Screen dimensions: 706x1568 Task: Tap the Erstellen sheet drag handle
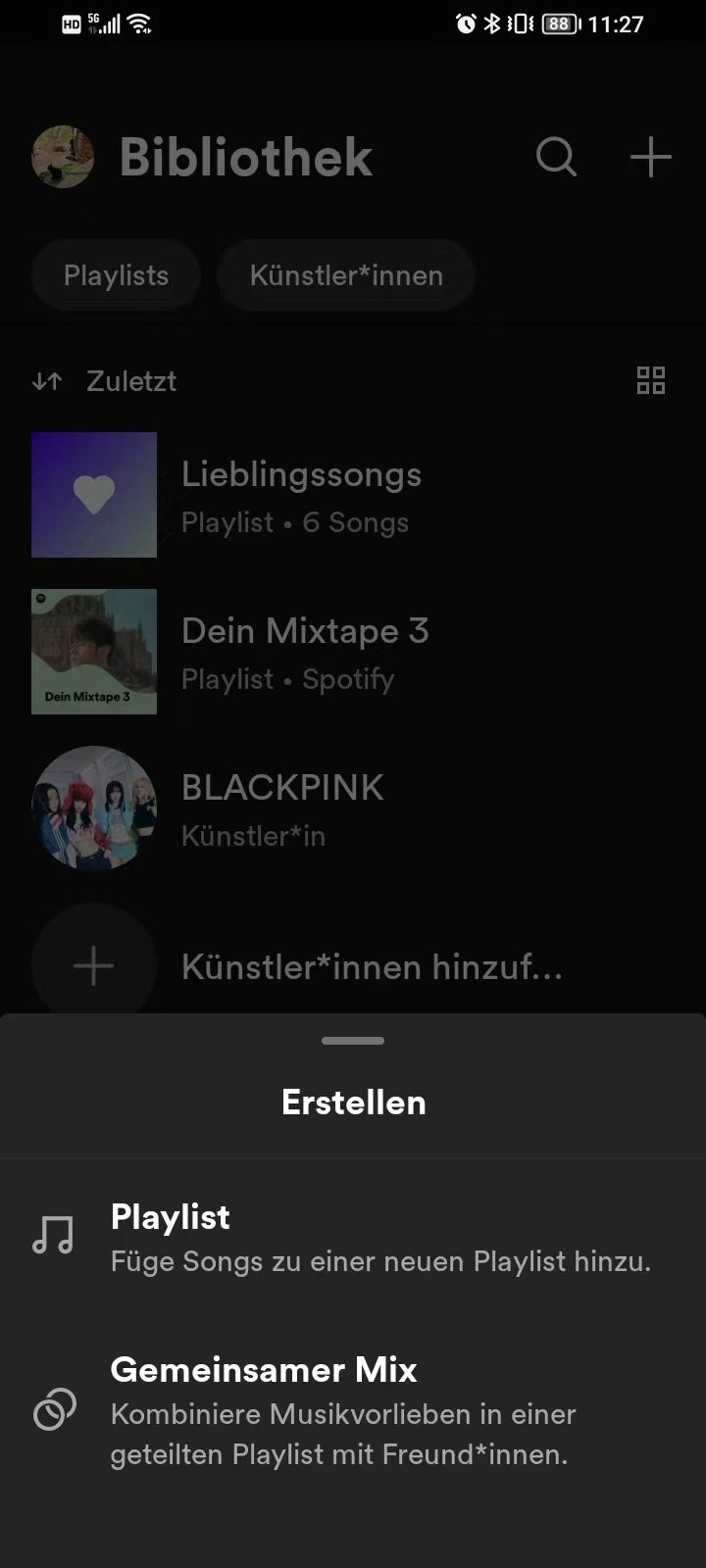tap(353, 1041)
